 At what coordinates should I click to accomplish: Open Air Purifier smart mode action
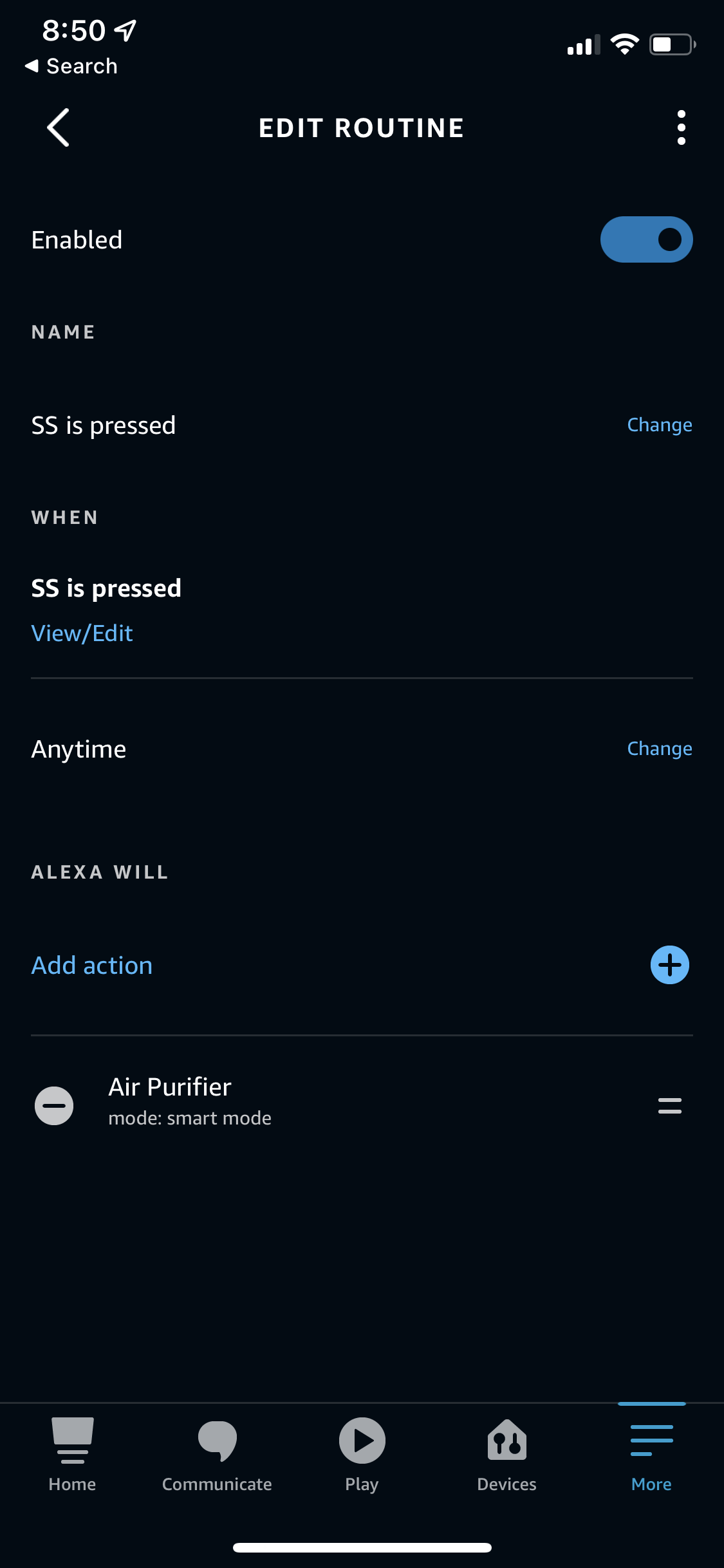coord(189,1101)
